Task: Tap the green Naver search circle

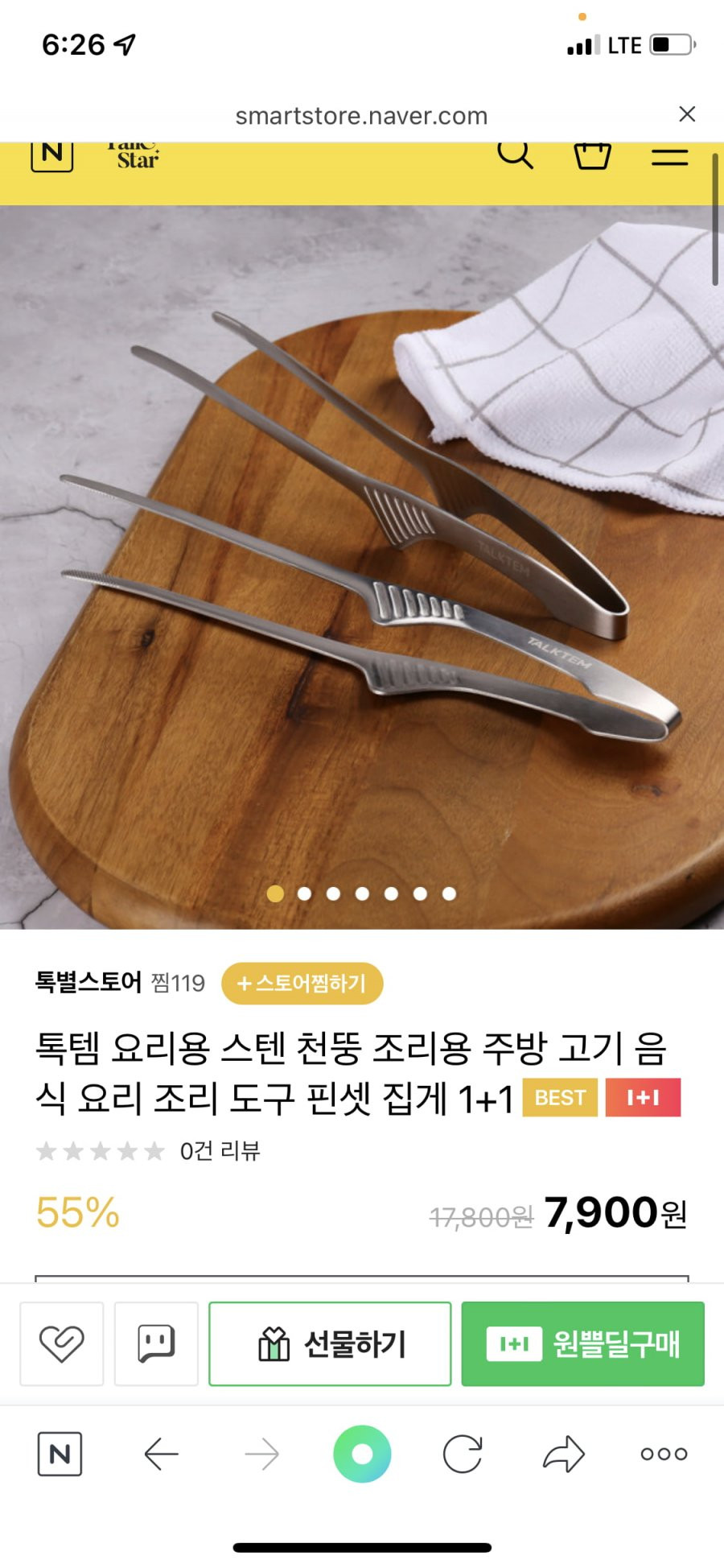Action: click(362, 1454)
